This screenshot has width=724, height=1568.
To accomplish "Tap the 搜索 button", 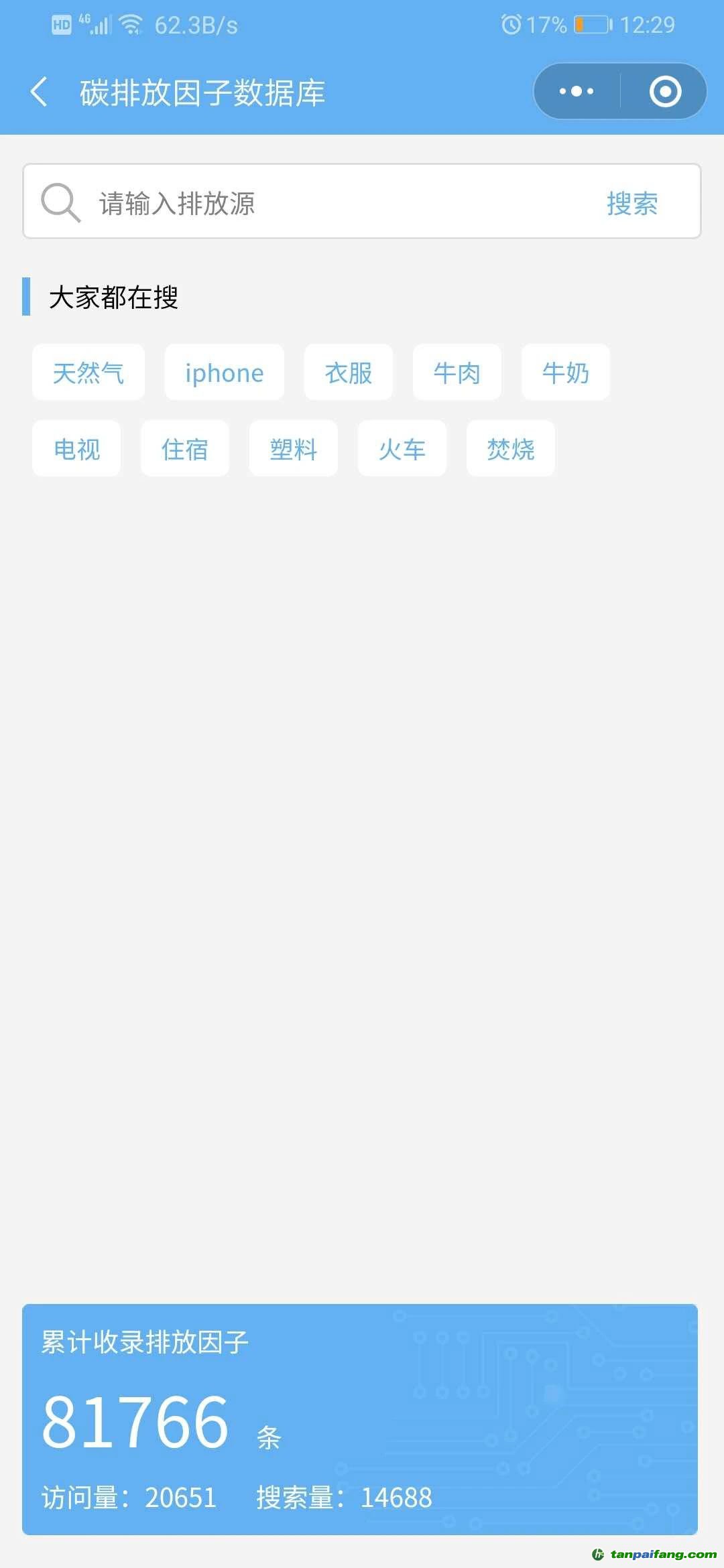I will (x=631, y=203).
